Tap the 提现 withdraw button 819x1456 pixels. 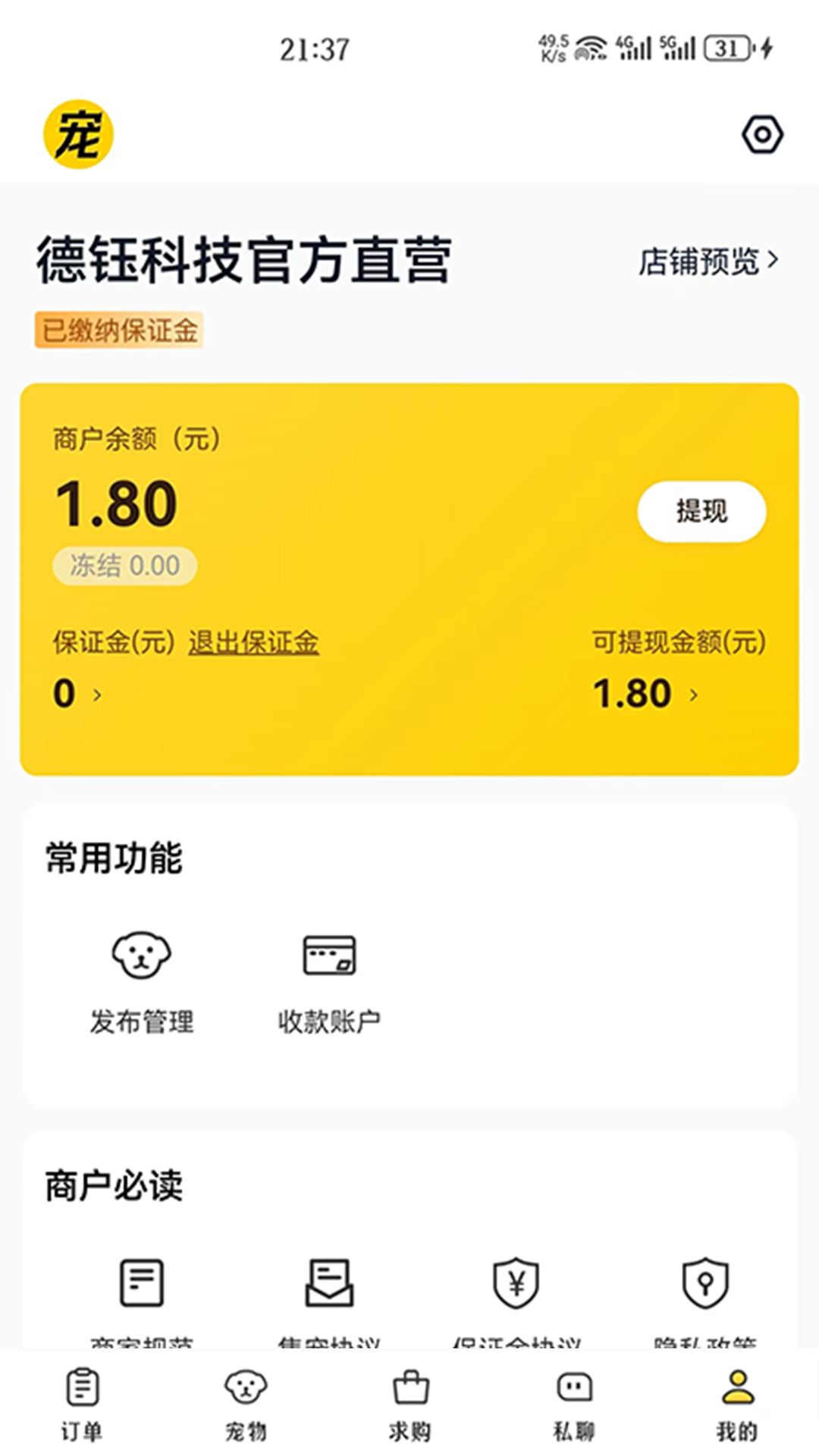701,511
